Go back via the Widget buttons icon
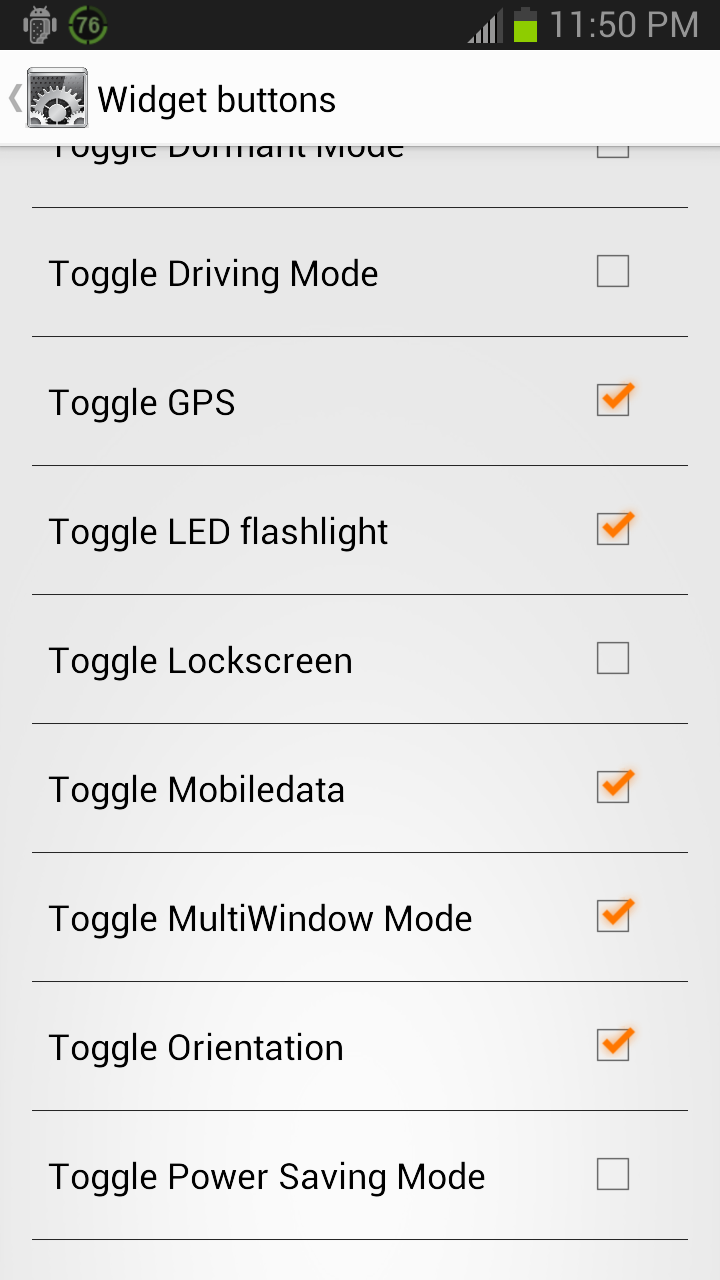 pos(56,98)
